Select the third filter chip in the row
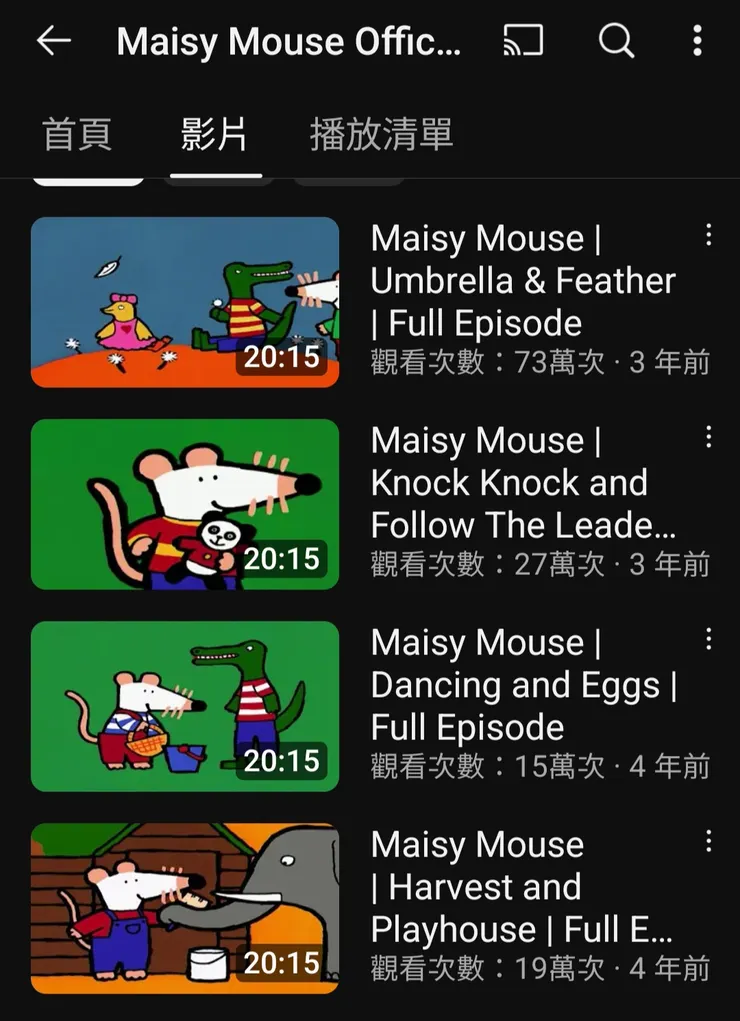 (348, 178)
